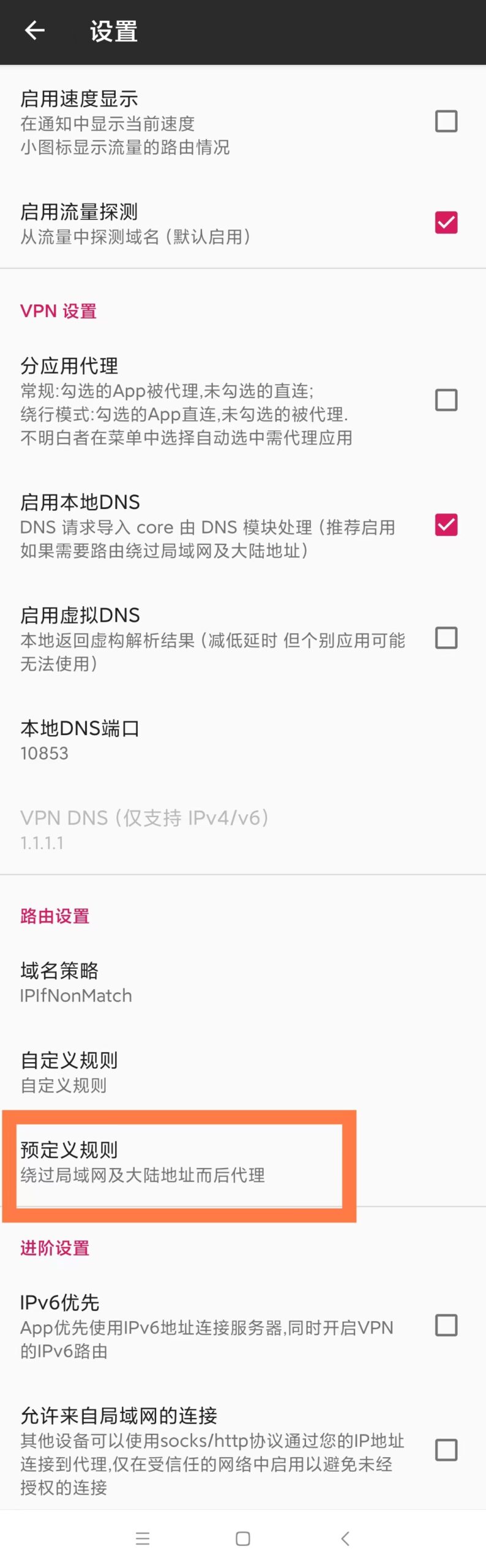Viewport: 486px width, 1568px height.
Task: Open 本地DNS端口 setting
Action: click(80, 739)
